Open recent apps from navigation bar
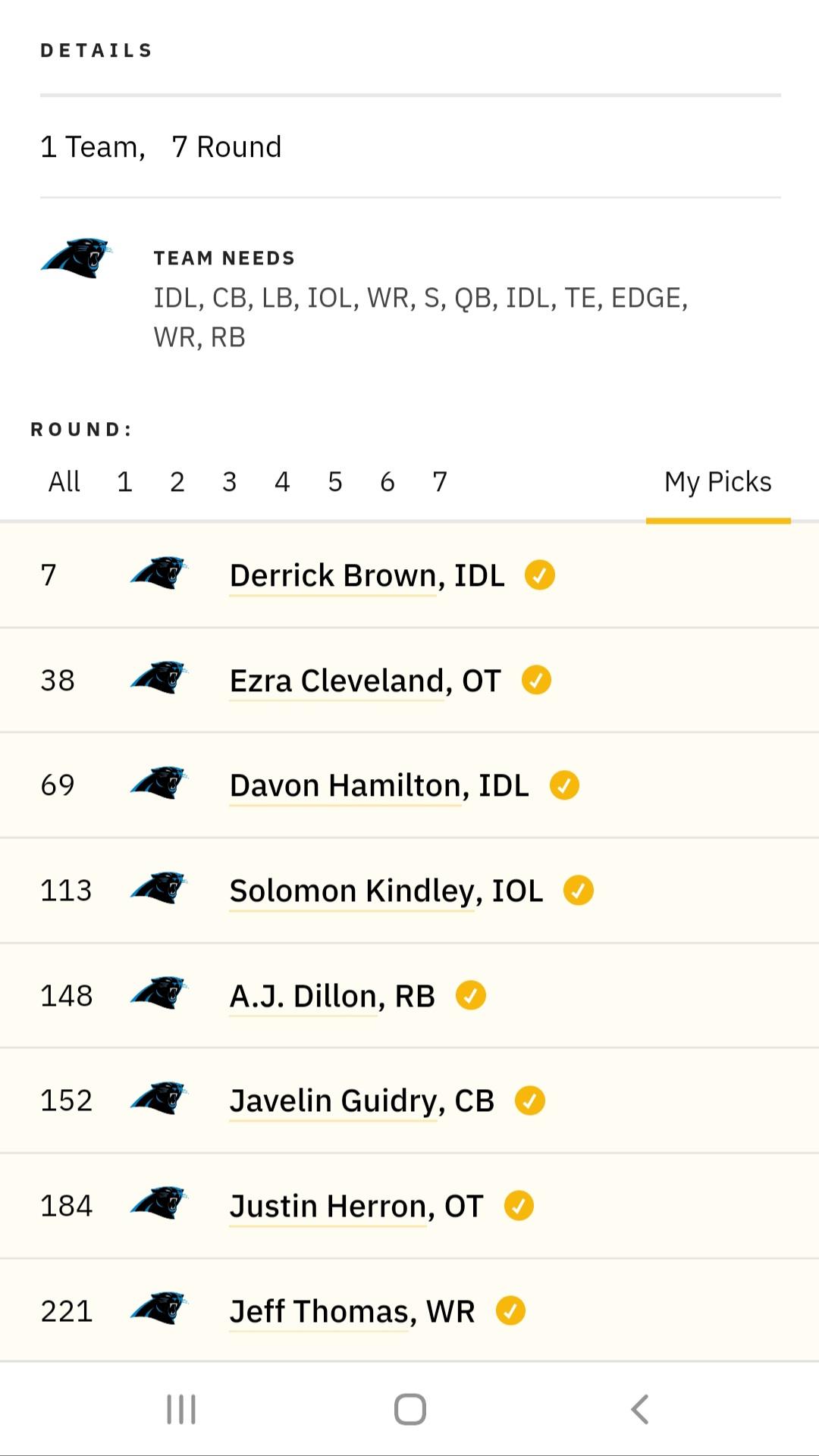Image resolution: width=819 pixels, height=1456 pixels. click(181, 1410)
